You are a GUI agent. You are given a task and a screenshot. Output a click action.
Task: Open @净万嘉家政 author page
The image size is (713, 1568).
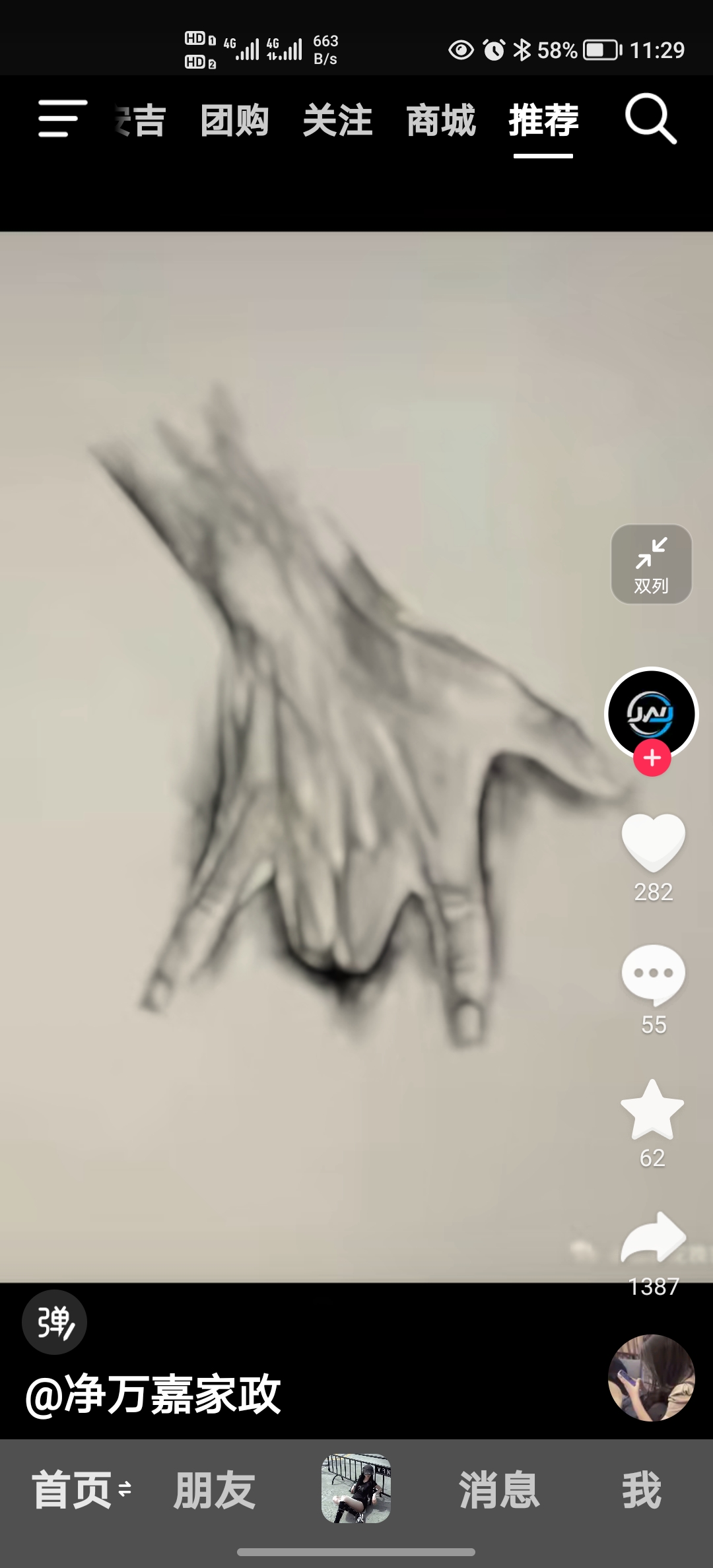pos(153,1394)
